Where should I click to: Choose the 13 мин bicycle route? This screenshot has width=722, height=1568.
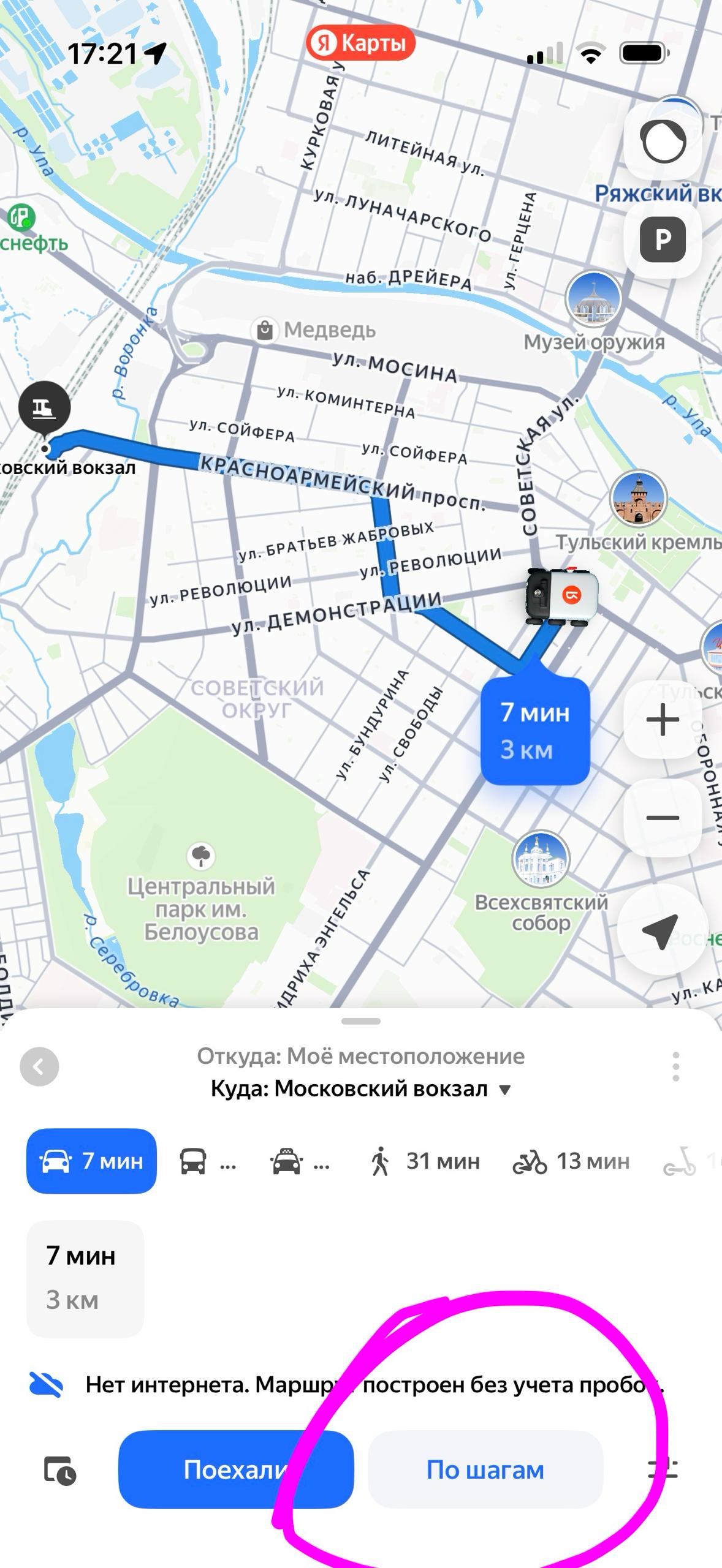click(x=571, y=1161)
